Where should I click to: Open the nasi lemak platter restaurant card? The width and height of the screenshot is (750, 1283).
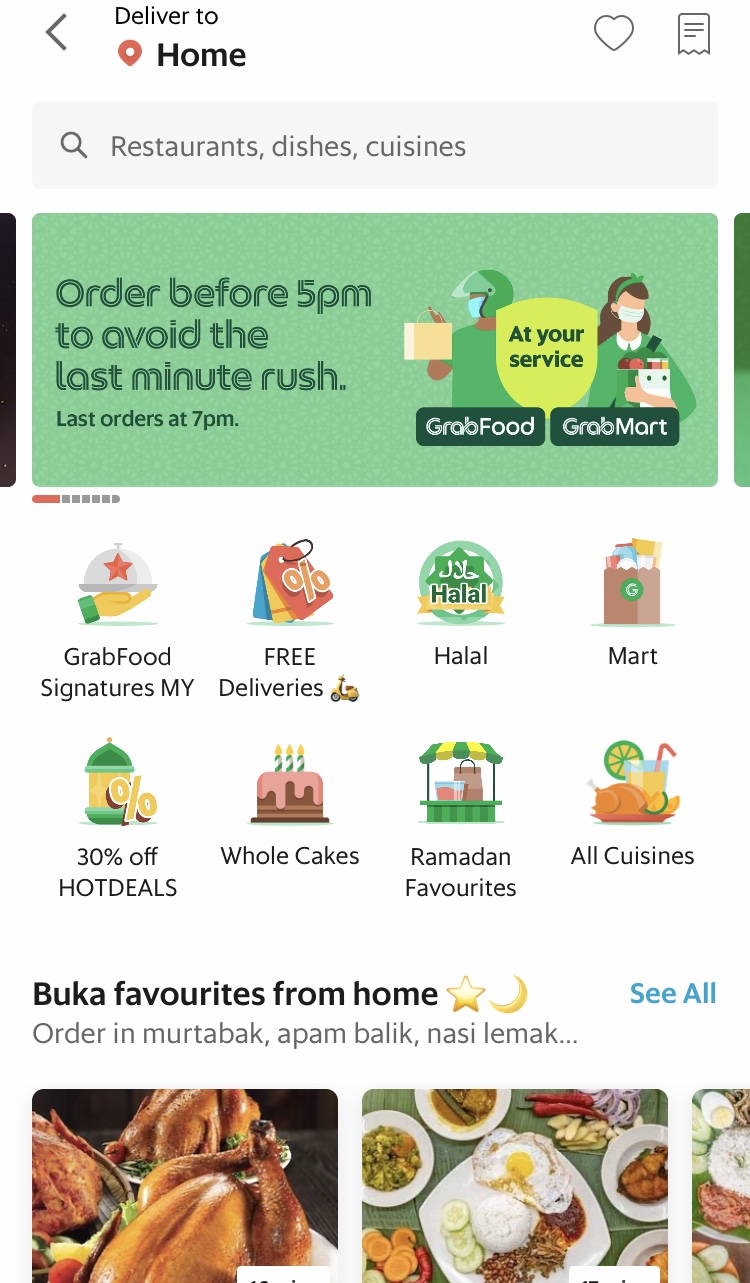pyautogui.click(x=514, y=1185)
